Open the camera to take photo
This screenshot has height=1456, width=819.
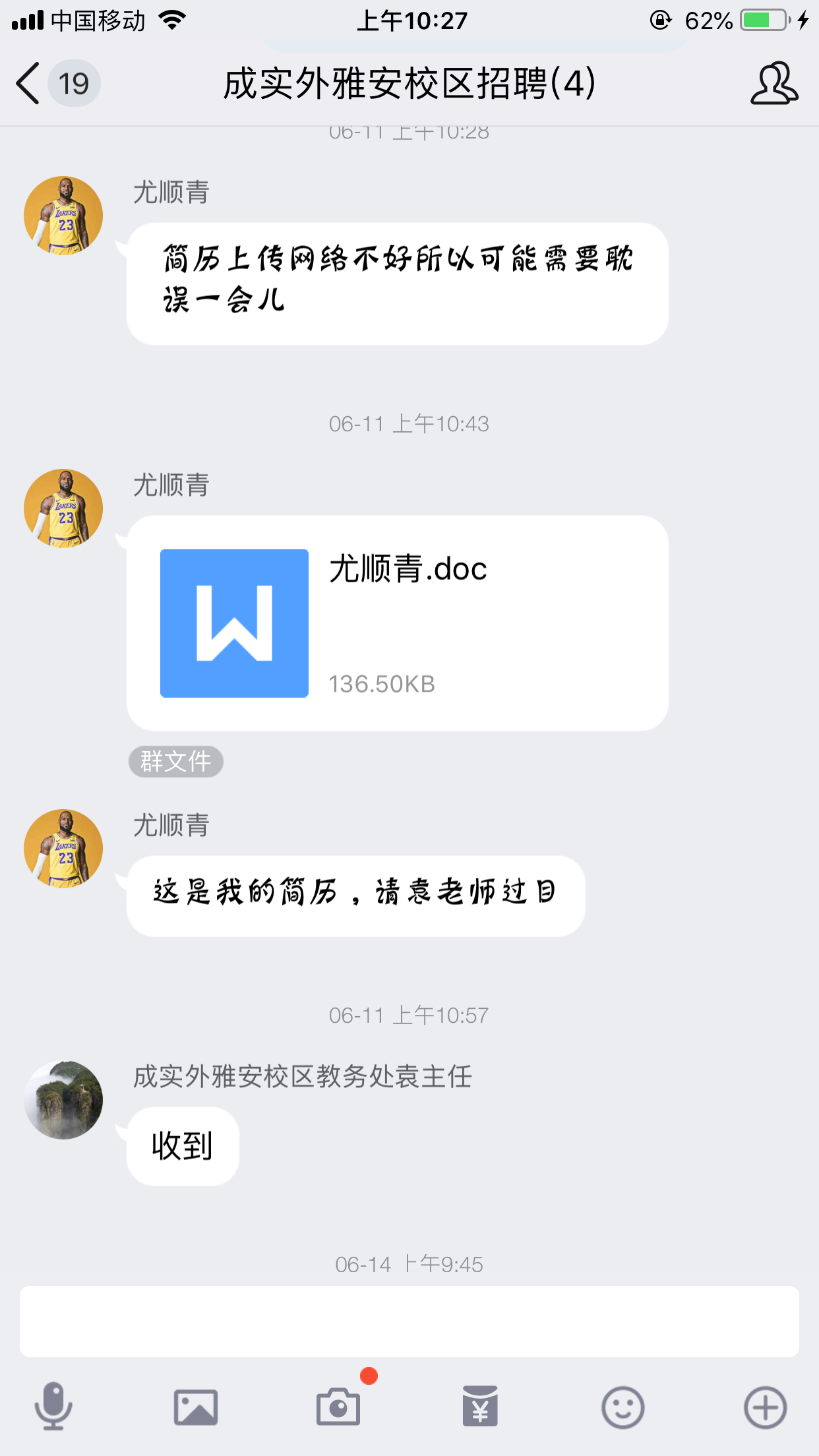pos(338,1407)
